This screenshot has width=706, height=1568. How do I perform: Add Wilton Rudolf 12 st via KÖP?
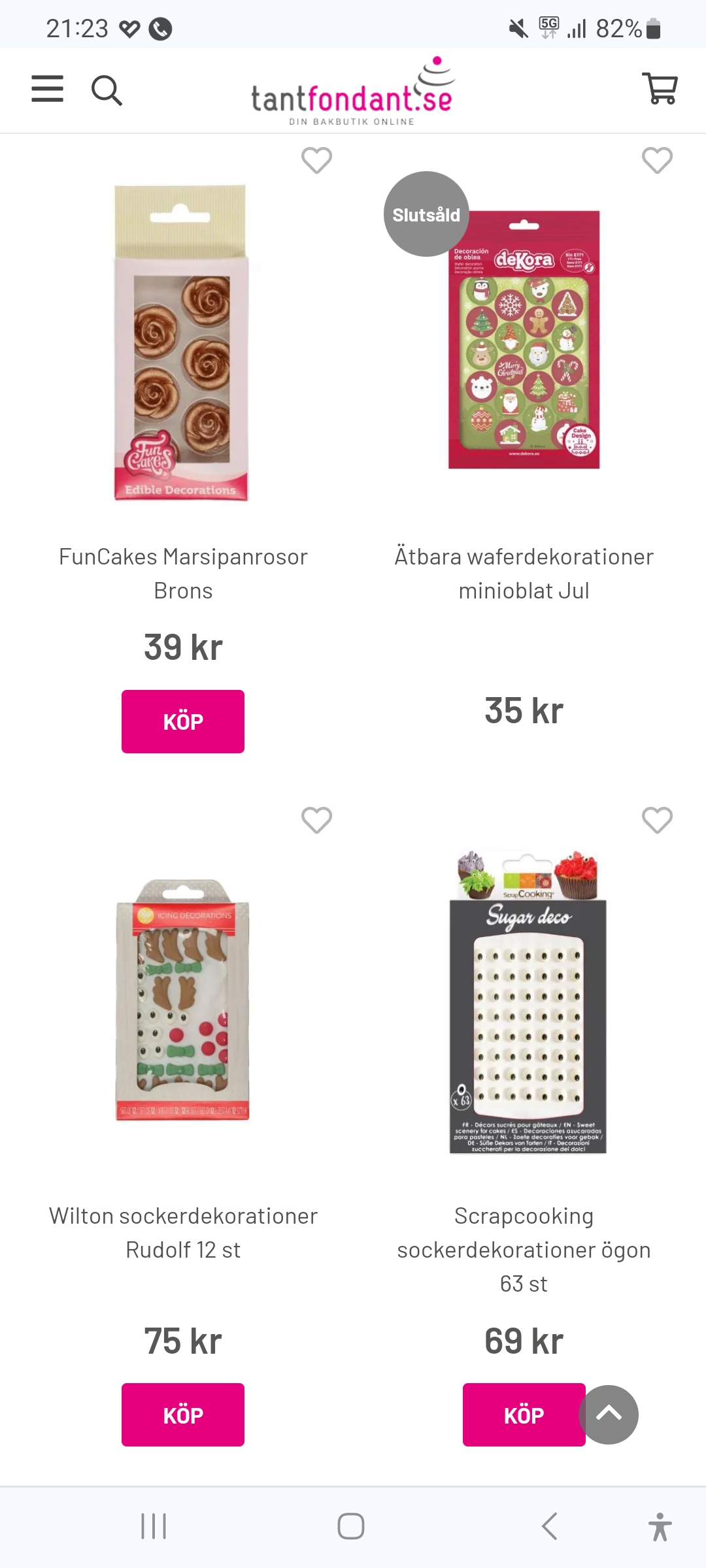183,1414
